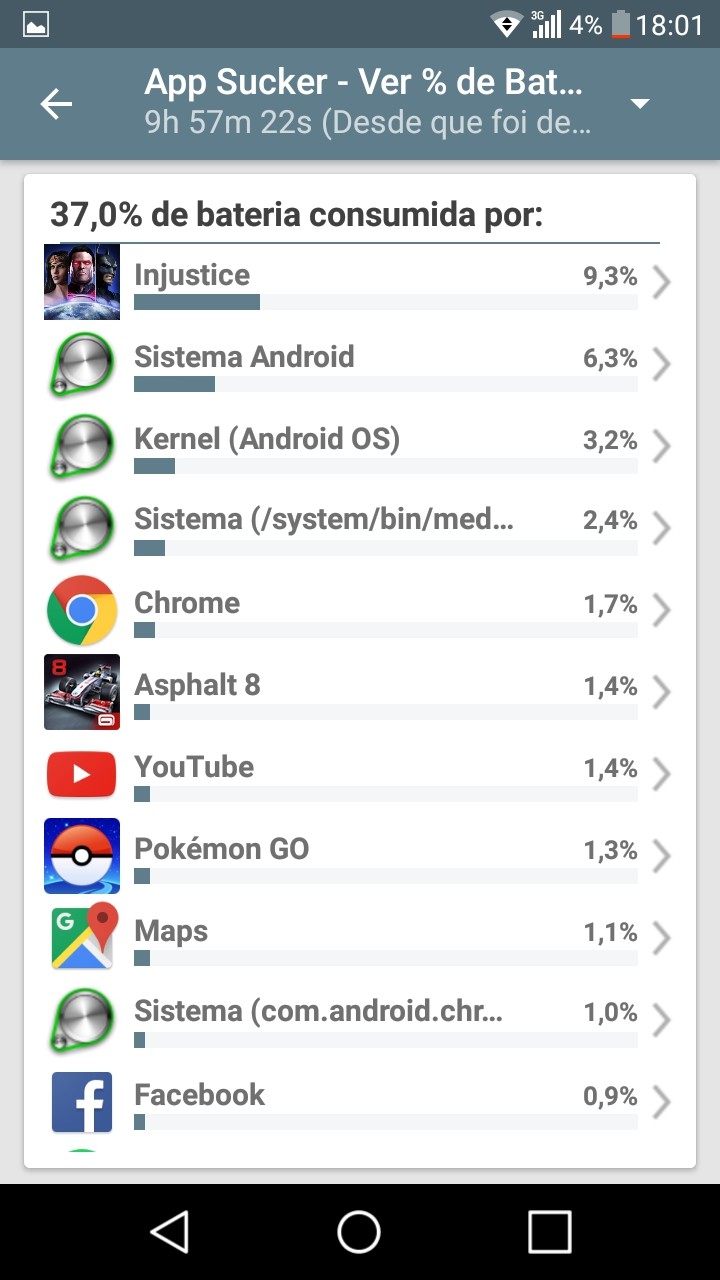Expand the time period dropdown arrow

[640, 104]
